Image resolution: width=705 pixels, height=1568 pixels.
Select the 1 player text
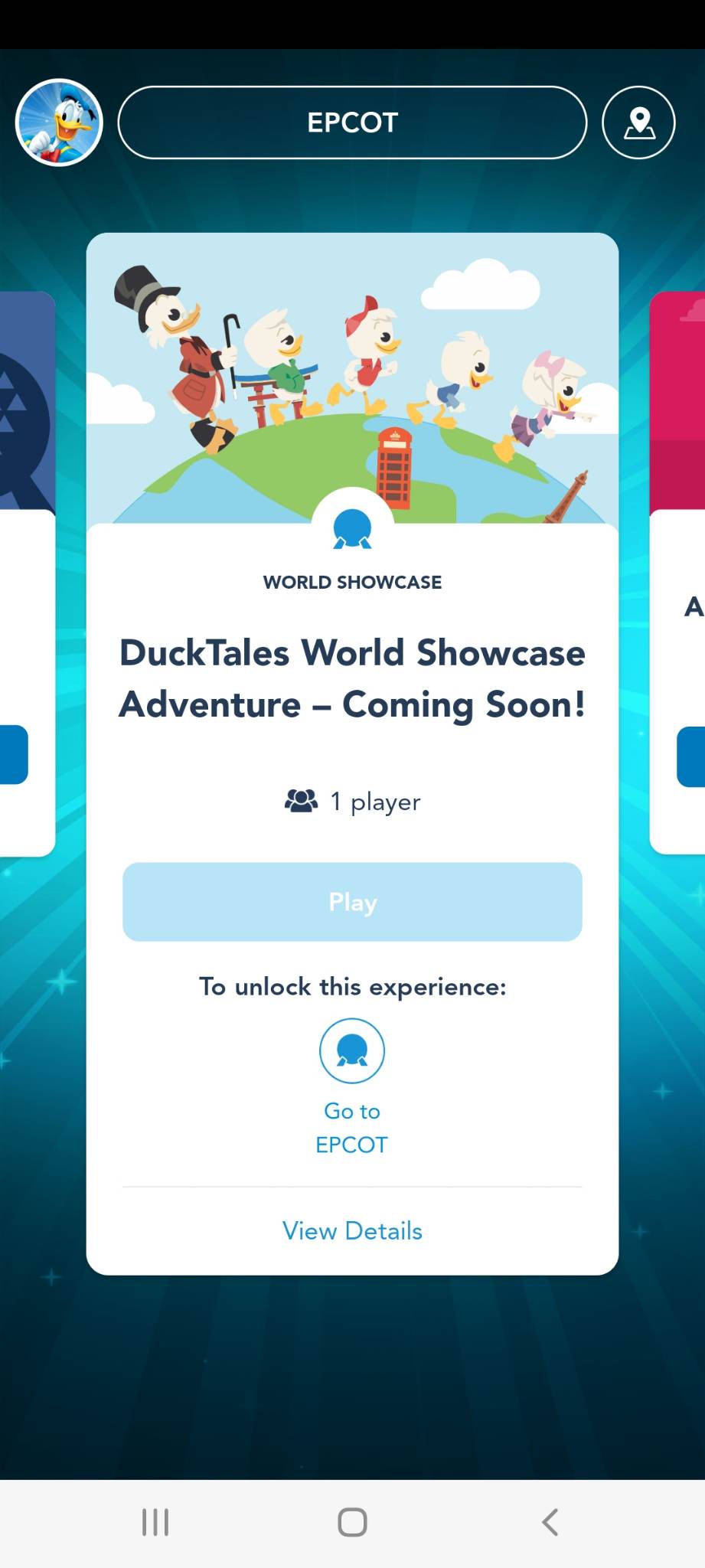coord(374,801)
